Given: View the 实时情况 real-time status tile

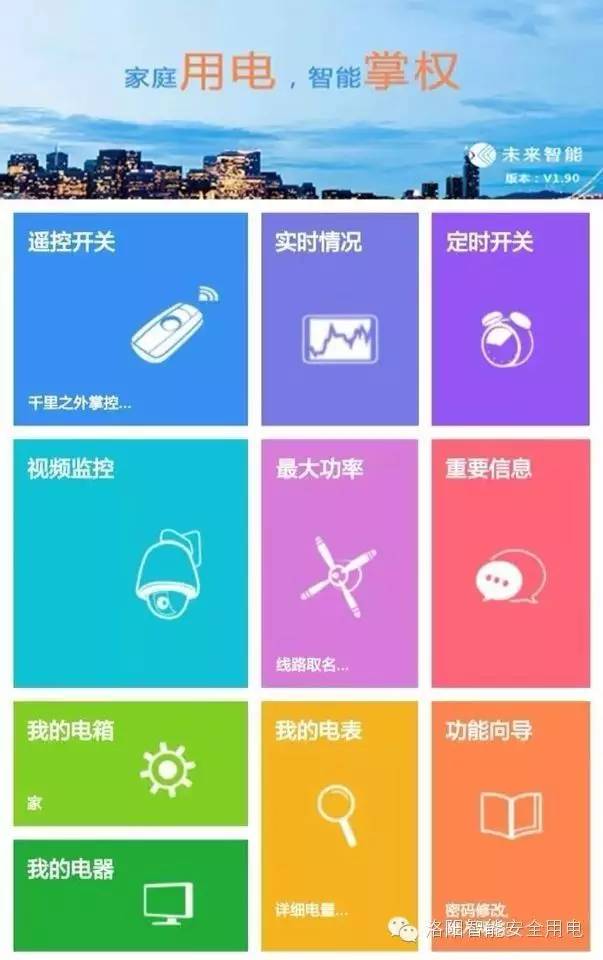Looking at the screenshot, I should (x=340, y=319).
